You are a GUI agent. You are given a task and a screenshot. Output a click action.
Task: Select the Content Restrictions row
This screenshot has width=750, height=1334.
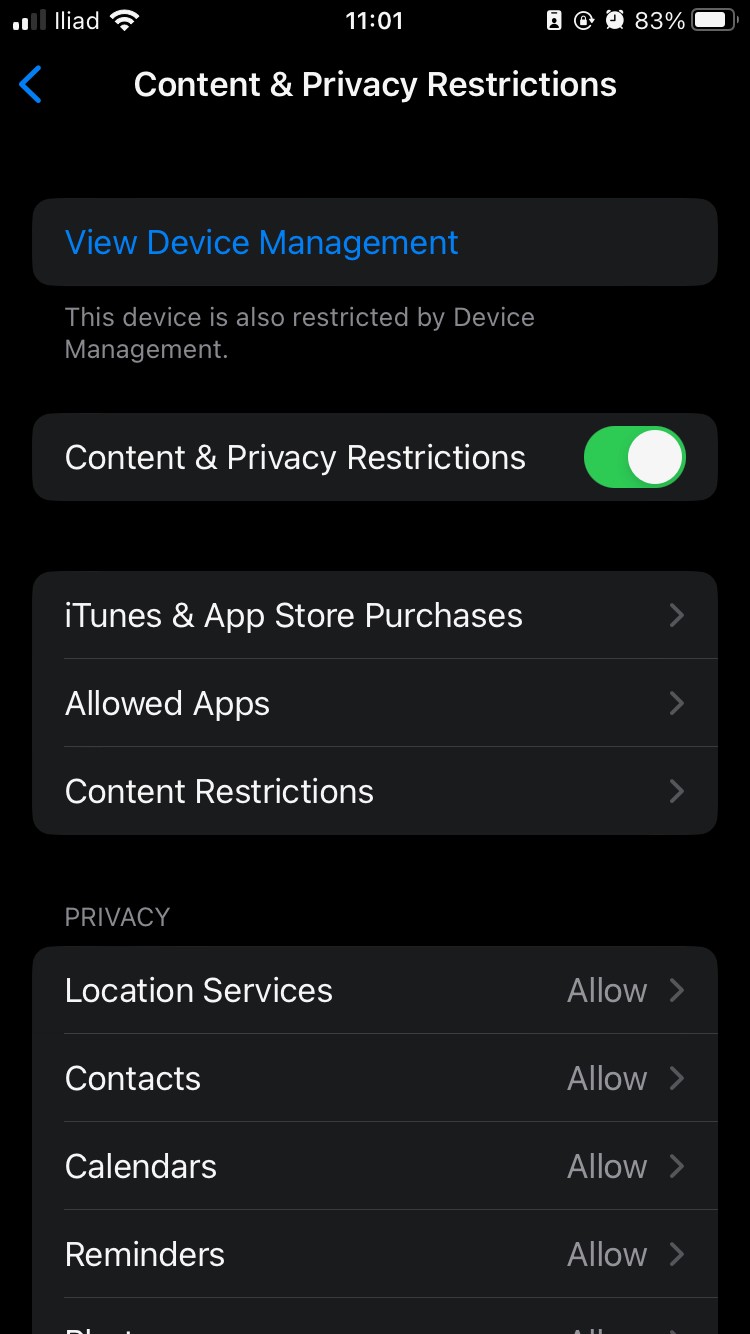coord(375,792)
